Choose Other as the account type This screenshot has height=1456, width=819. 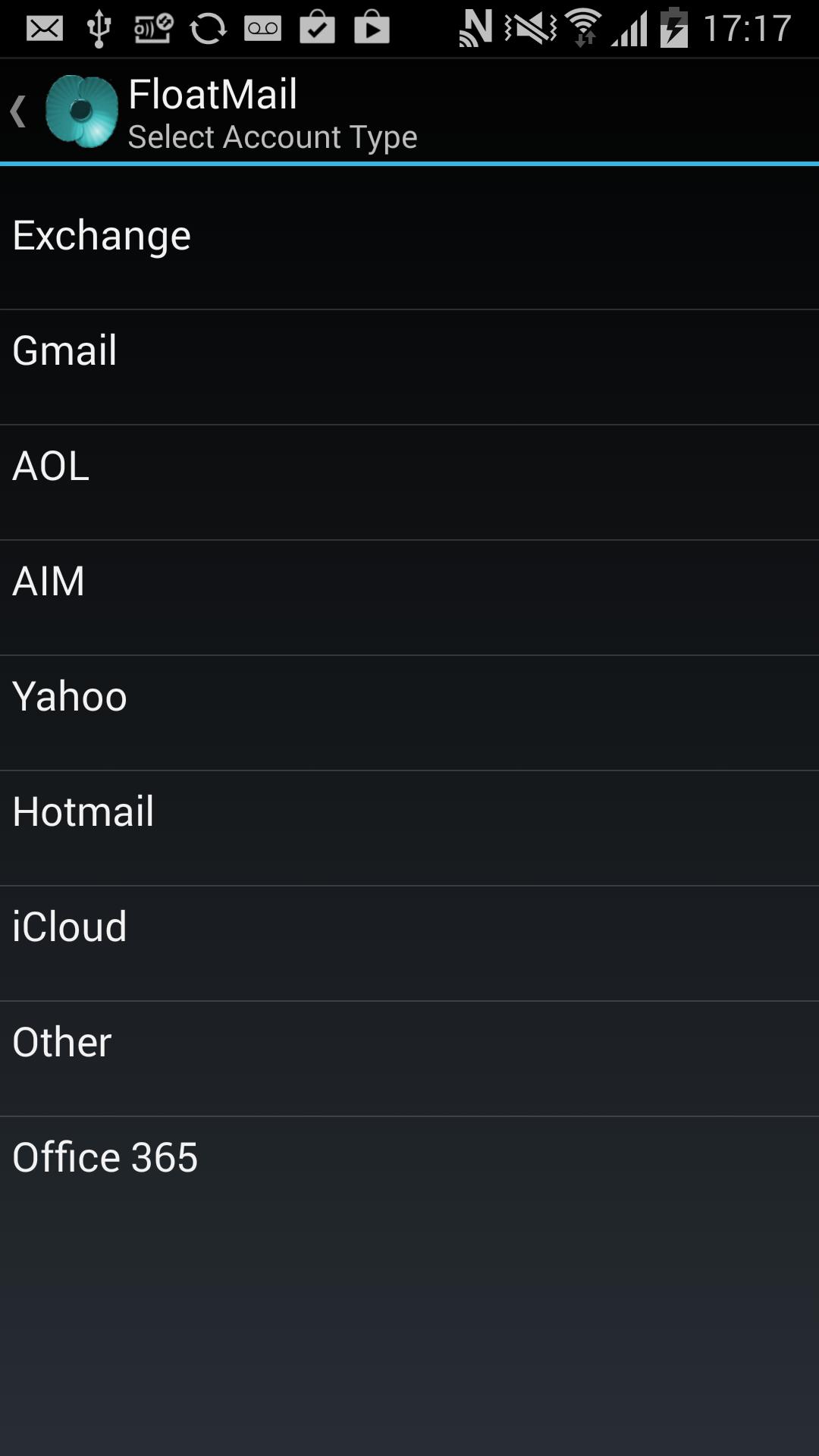tap(409, 1042)
